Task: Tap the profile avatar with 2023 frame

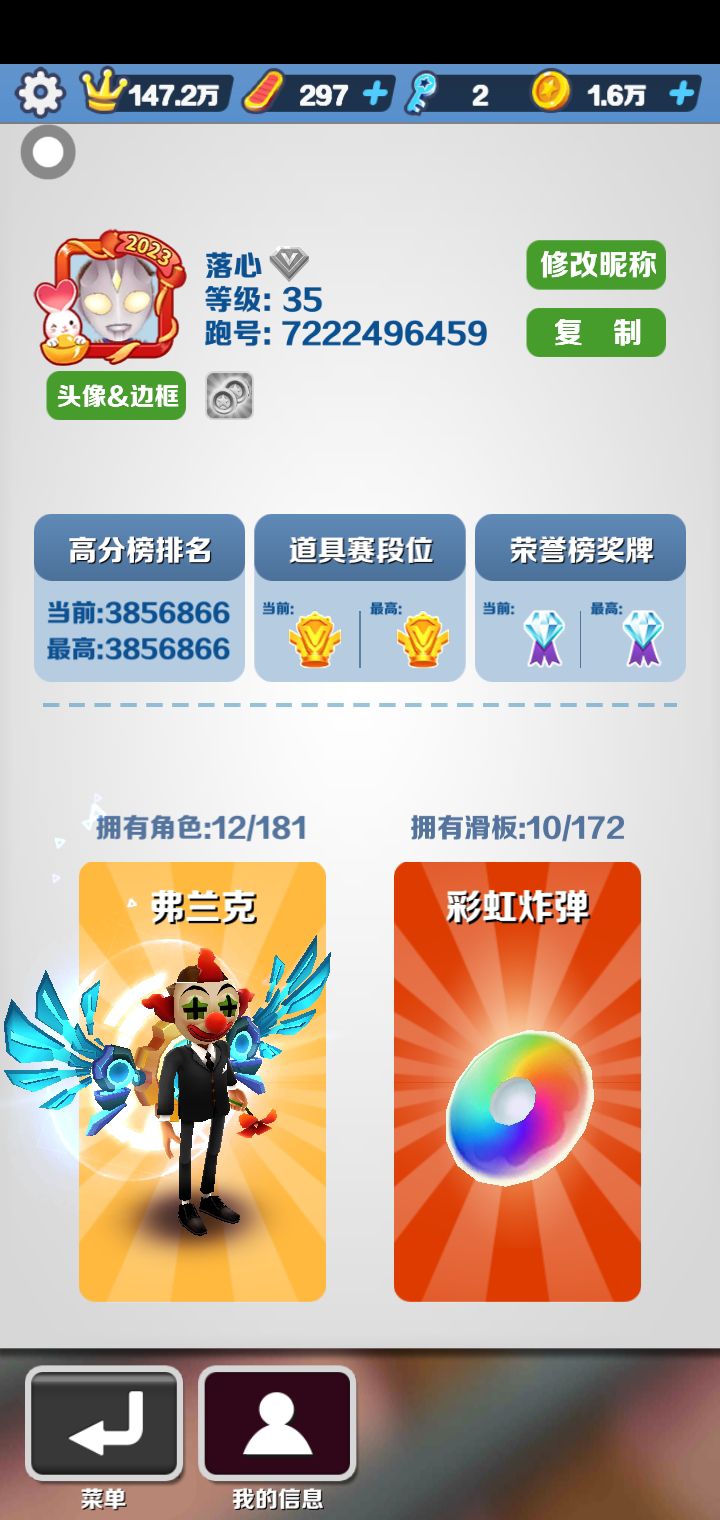Action: [x=110, y=298]
